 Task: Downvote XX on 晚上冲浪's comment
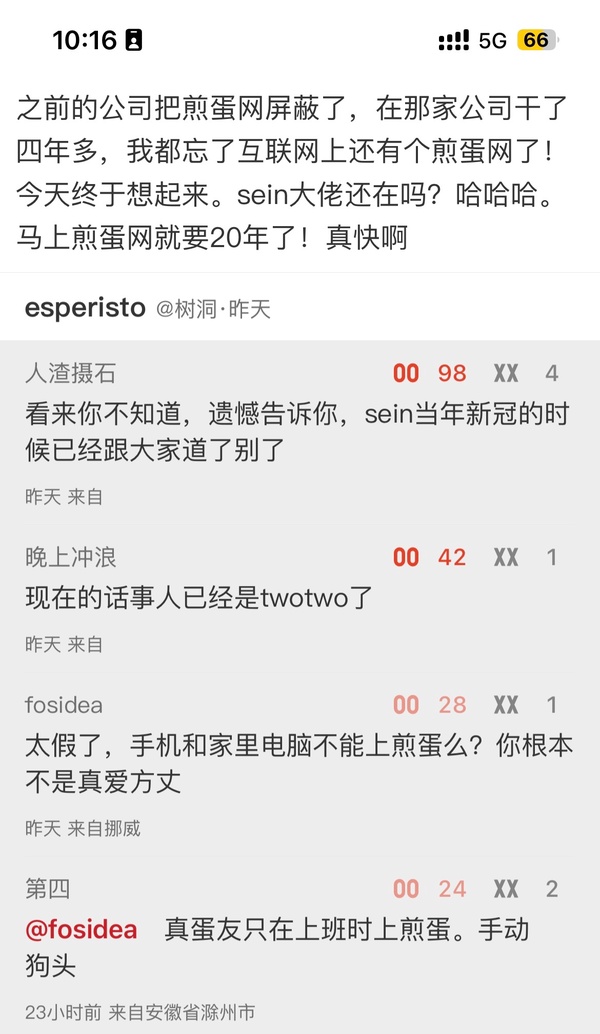(x=506, y=558)
